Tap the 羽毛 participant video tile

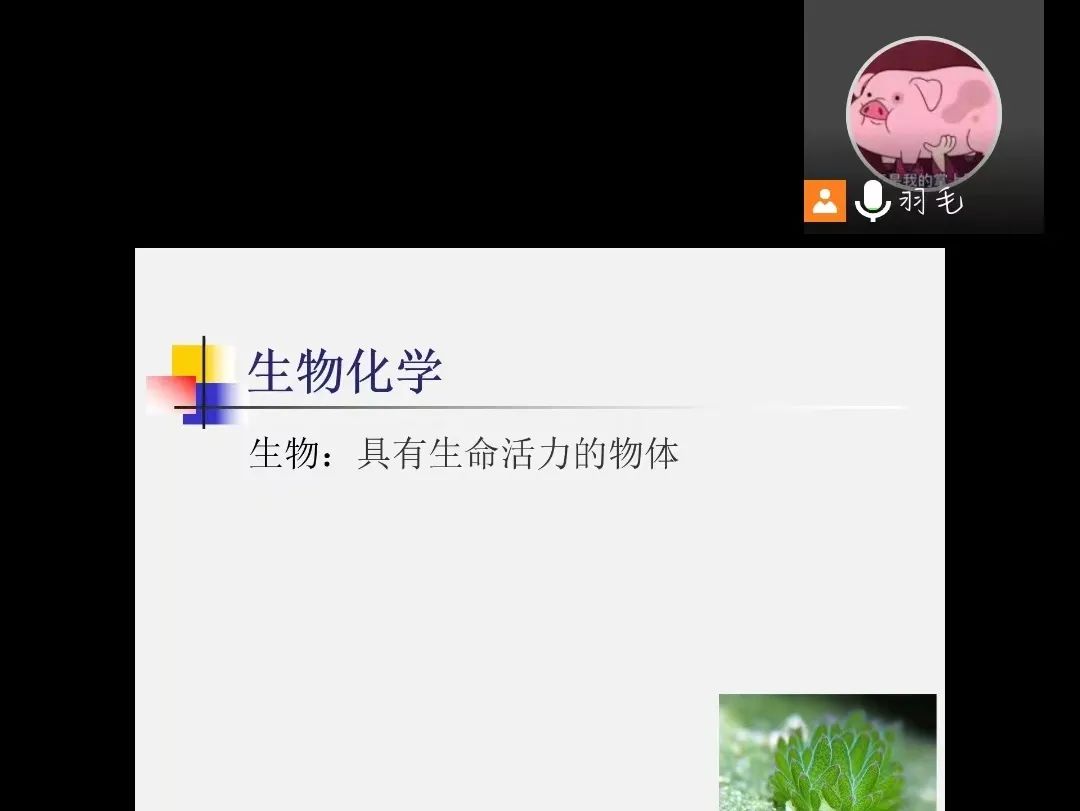[x=923, y=115]
